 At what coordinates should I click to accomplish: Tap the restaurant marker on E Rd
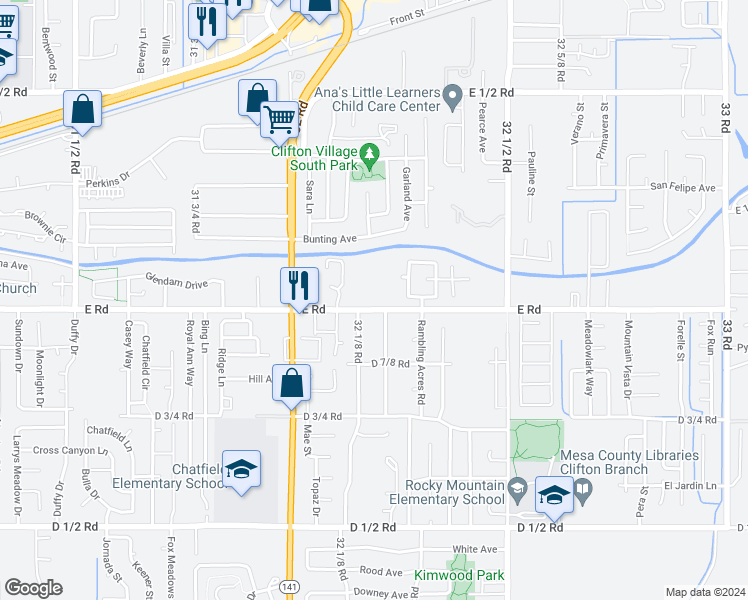[299, 287]
